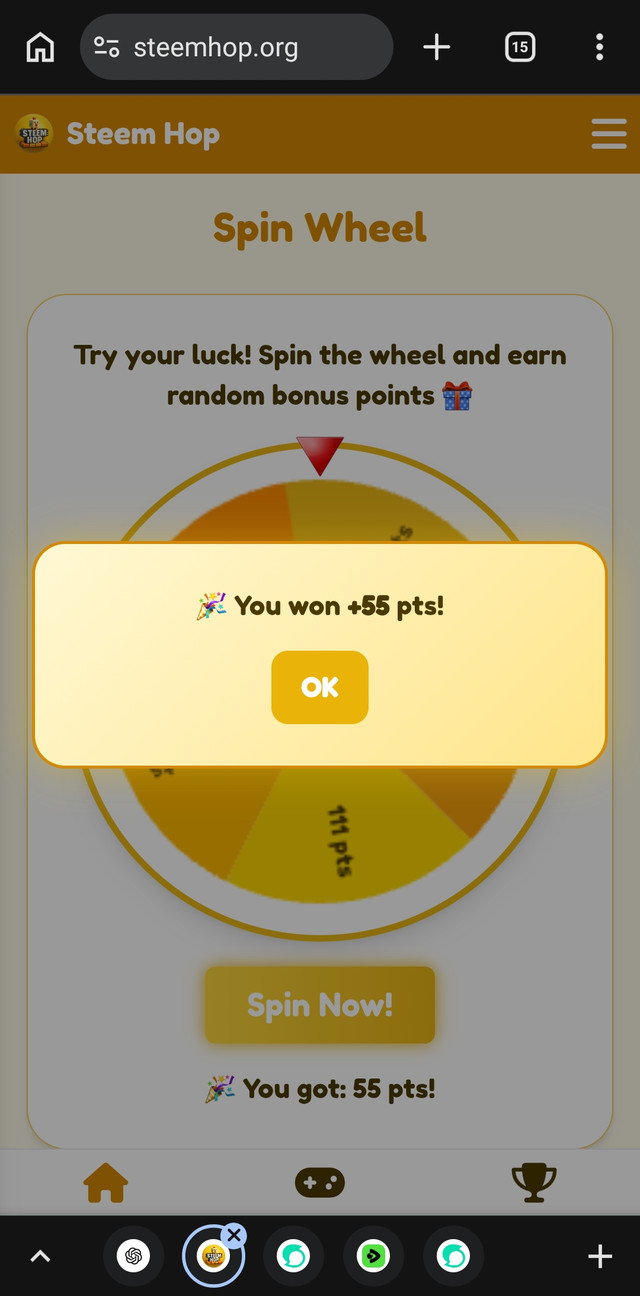640x1296 pixels.
Task: Open a new tab from the top toolbar
Action: (437, 47)
